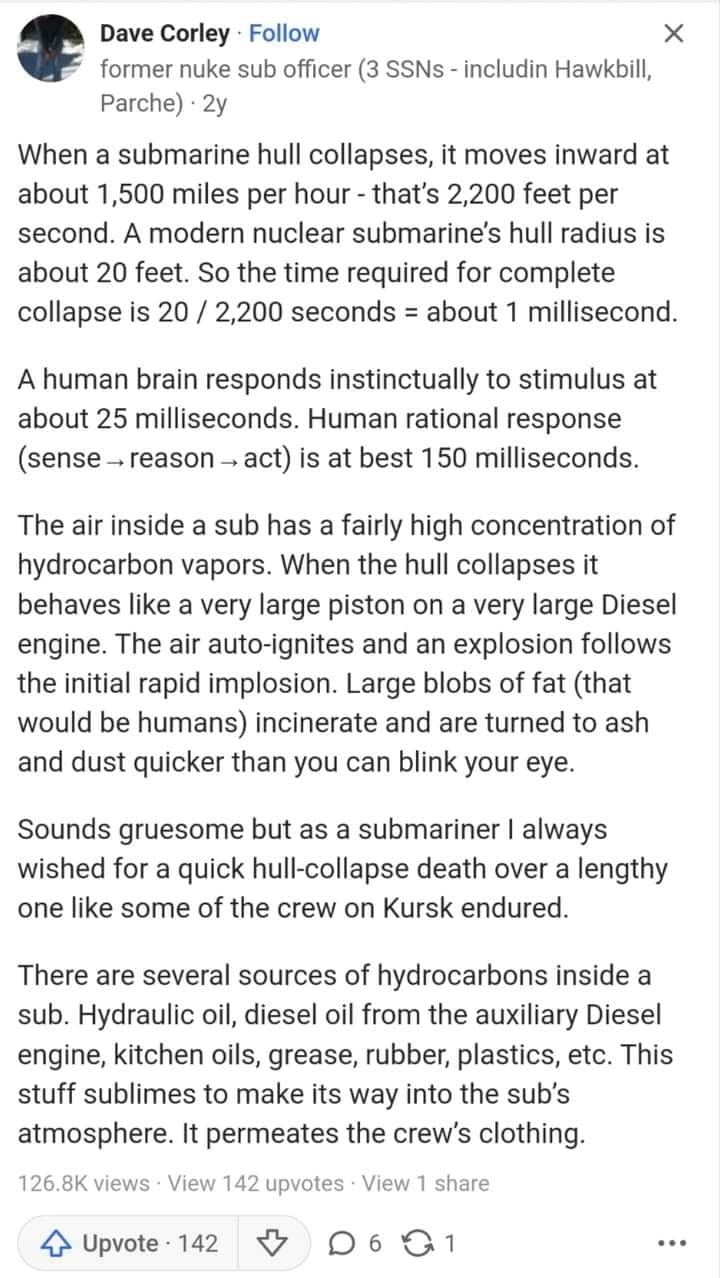Follow Dave Corley
The image size is (720, 1278).
pyautogui.click(x=284, y=33)
